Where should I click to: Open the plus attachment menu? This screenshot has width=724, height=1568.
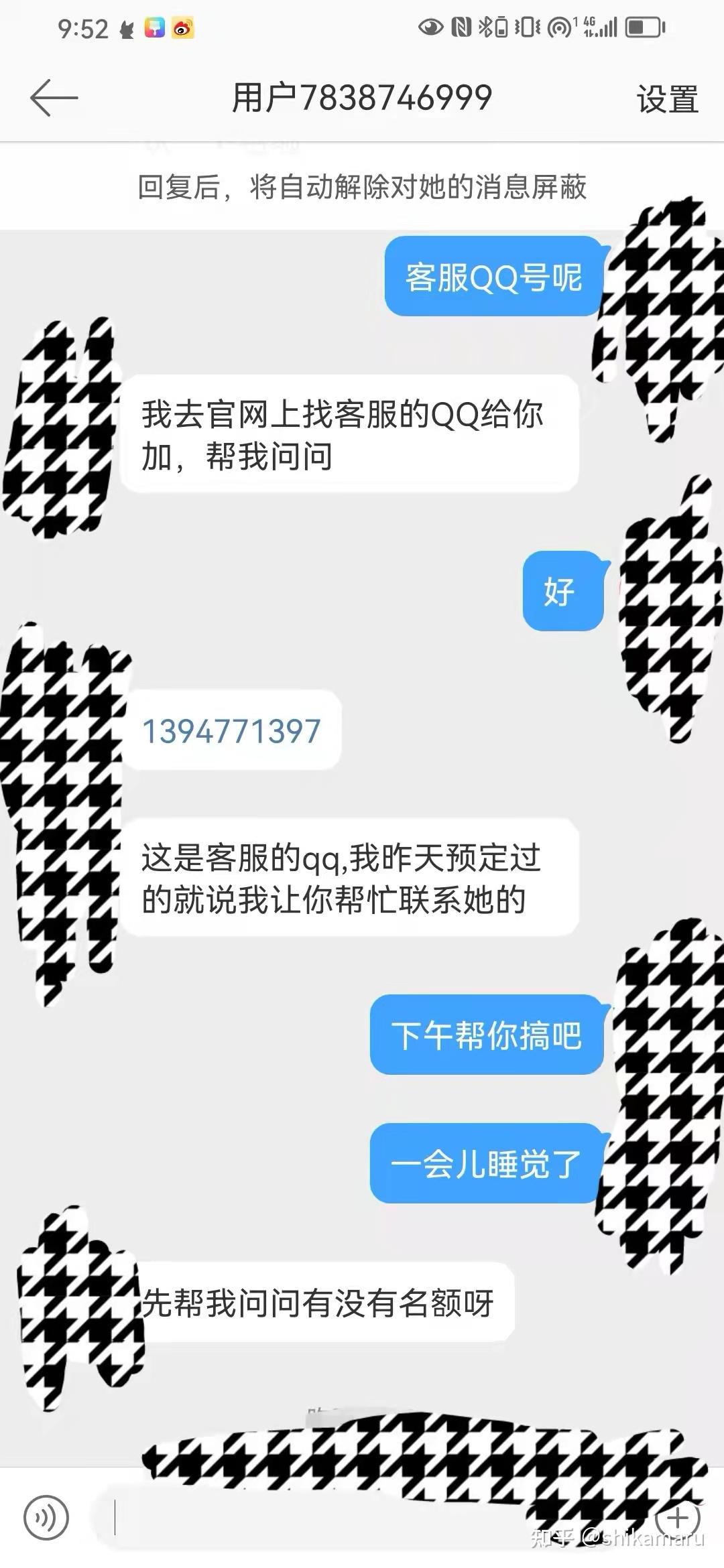[678, 1517]
